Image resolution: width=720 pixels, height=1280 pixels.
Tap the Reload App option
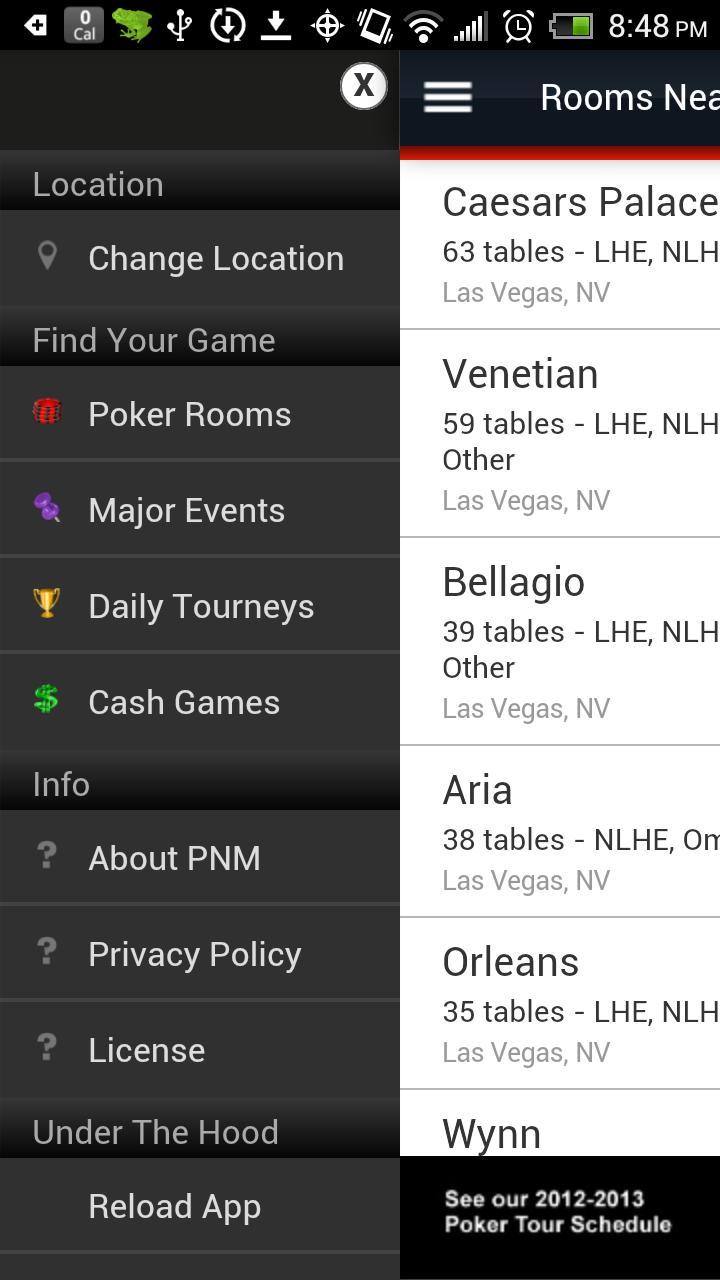click(175, 1205)
